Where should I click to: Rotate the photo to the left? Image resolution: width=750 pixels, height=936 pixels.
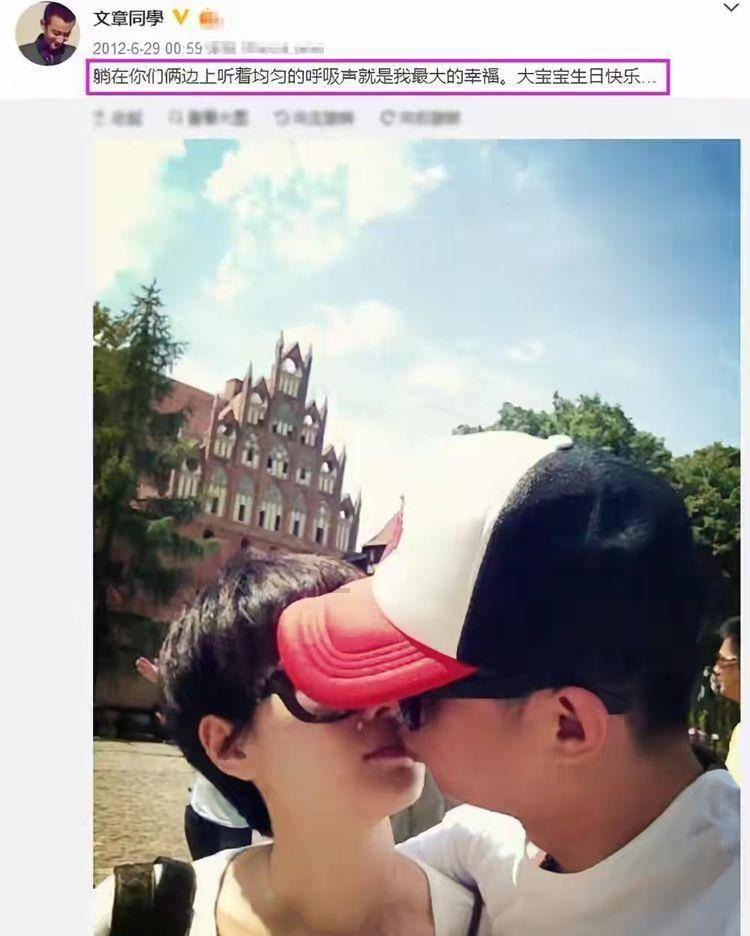(314, 118)
